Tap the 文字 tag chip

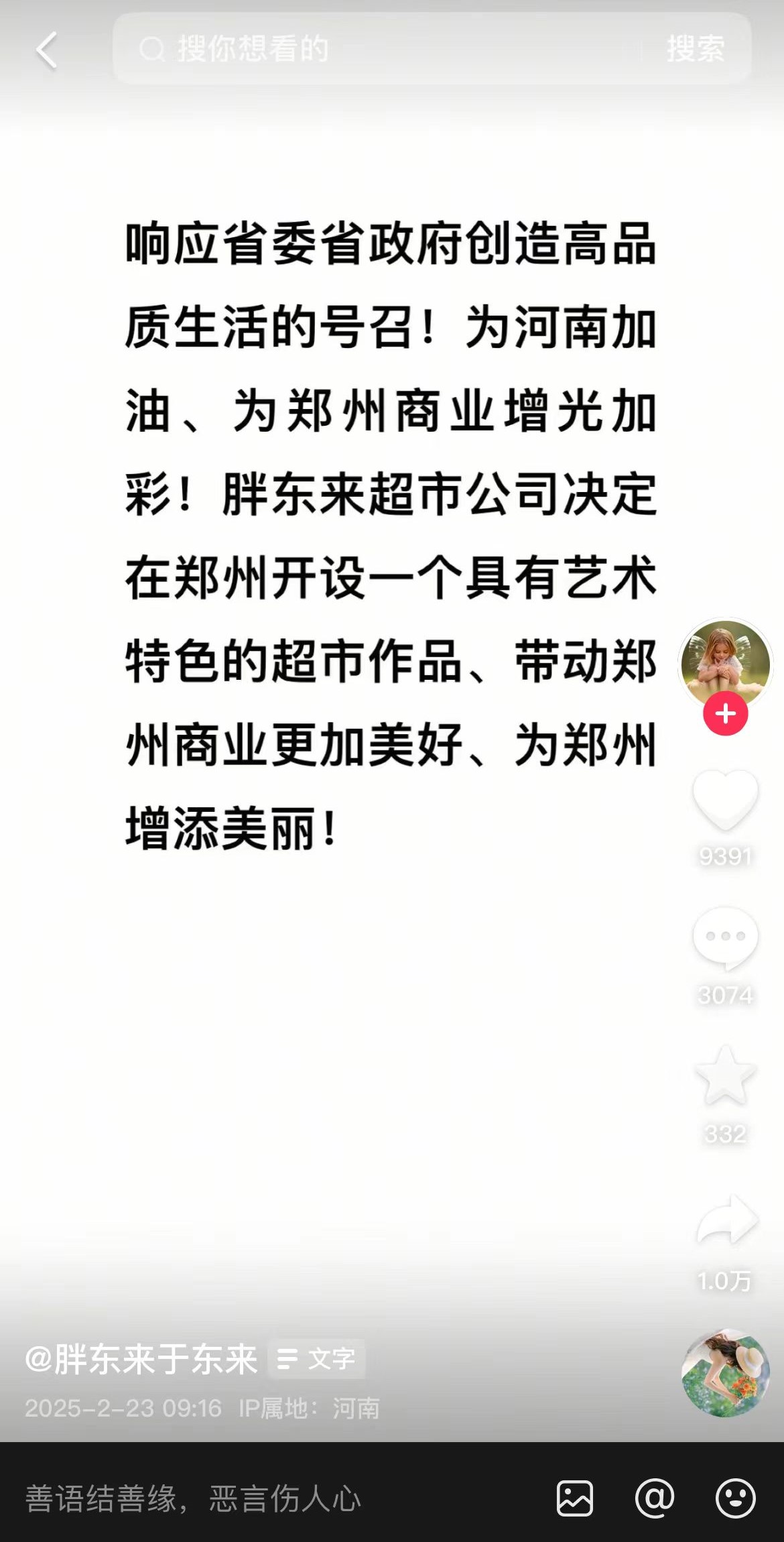coord(317,1360)
